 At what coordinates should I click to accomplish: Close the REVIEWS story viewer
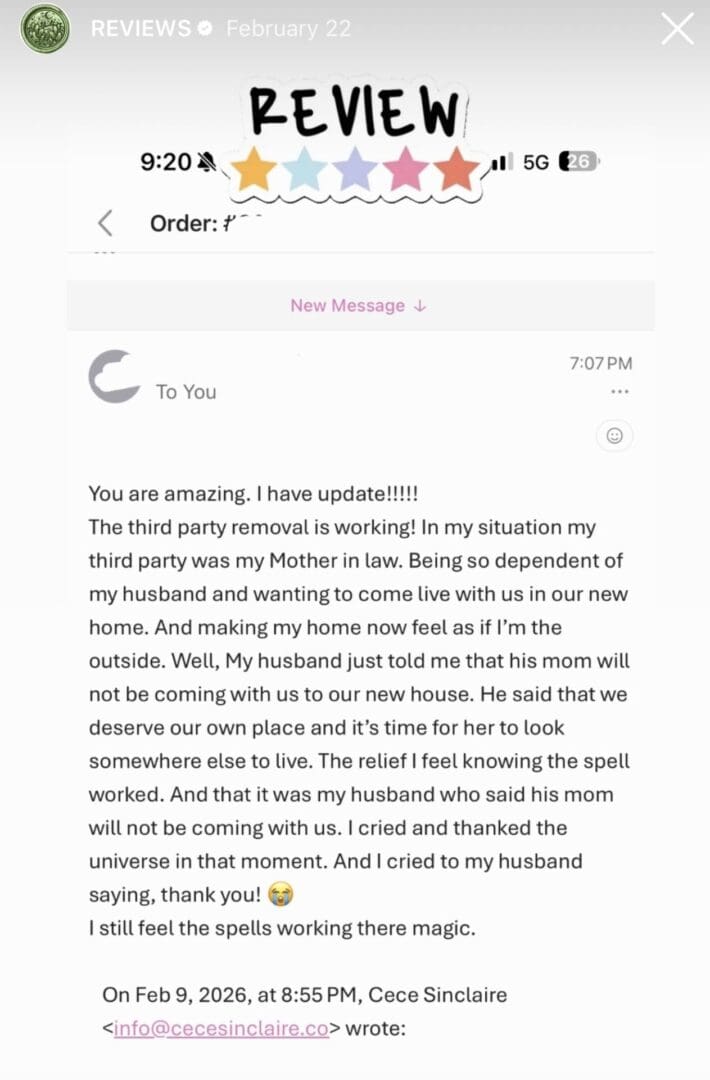677,29
